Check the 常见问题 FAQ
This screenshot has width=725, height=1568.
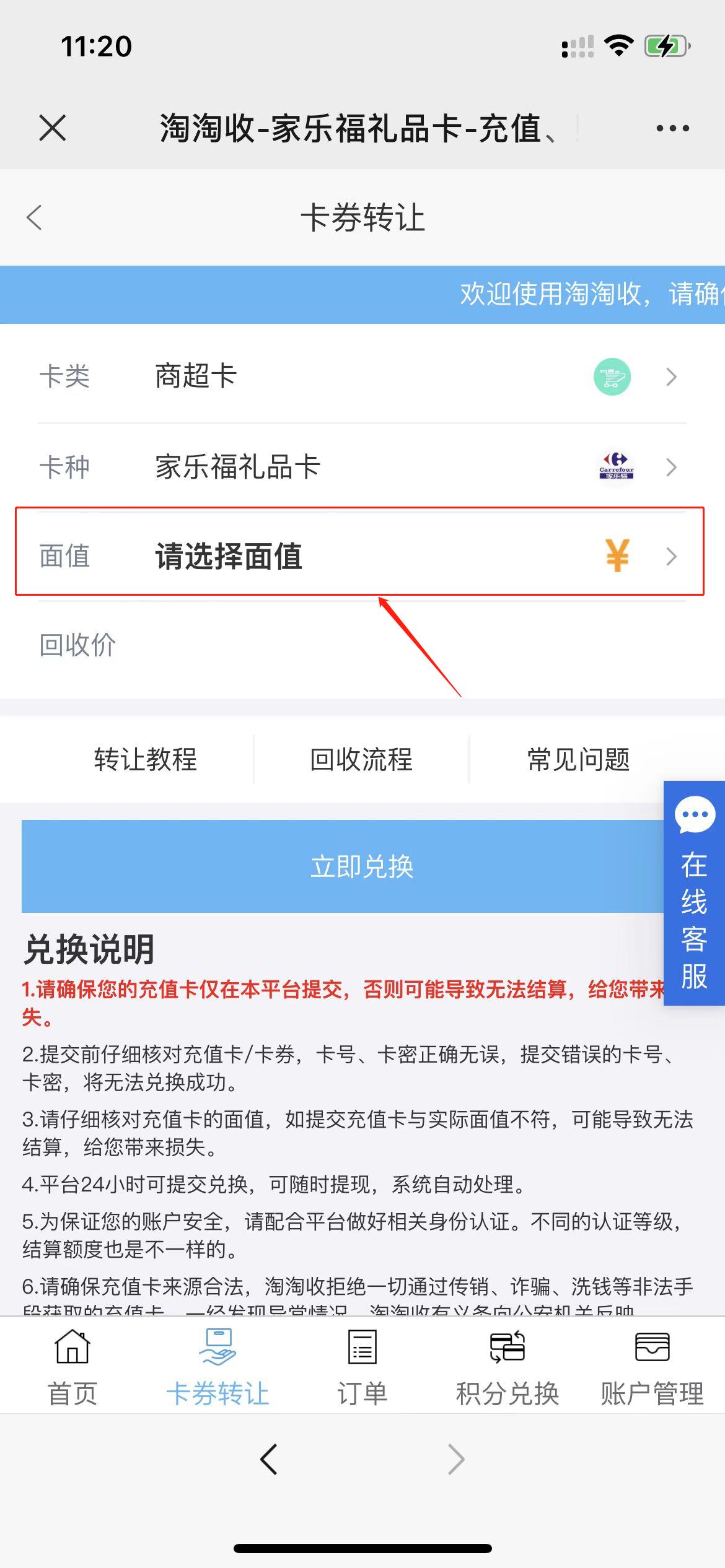(x=578, y=759)
